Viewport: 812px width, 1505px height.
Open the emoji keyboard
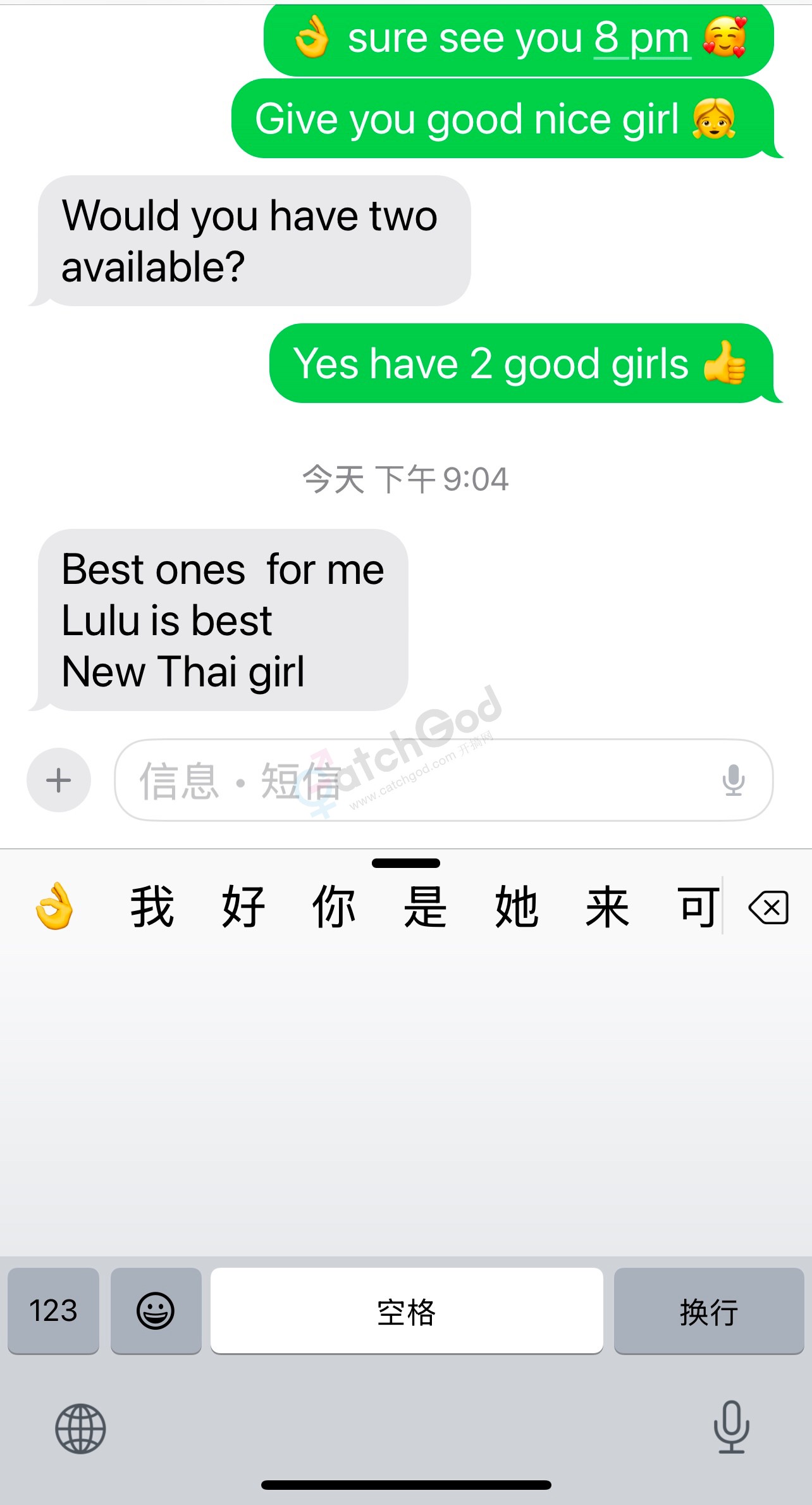pyautogui.click(x=156, y=1310)
